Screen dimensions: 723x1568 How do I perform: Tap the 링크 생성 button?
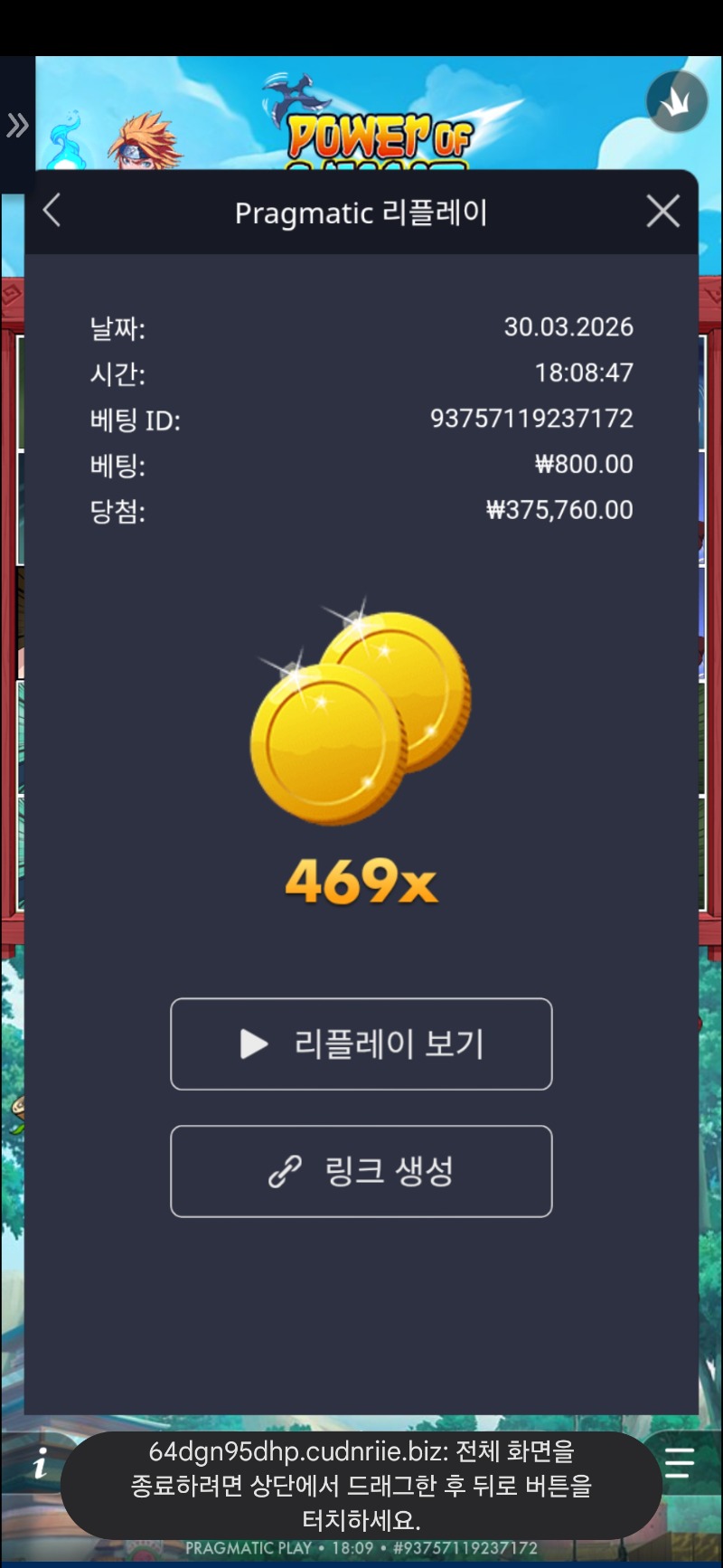[x=361, y=1171]
